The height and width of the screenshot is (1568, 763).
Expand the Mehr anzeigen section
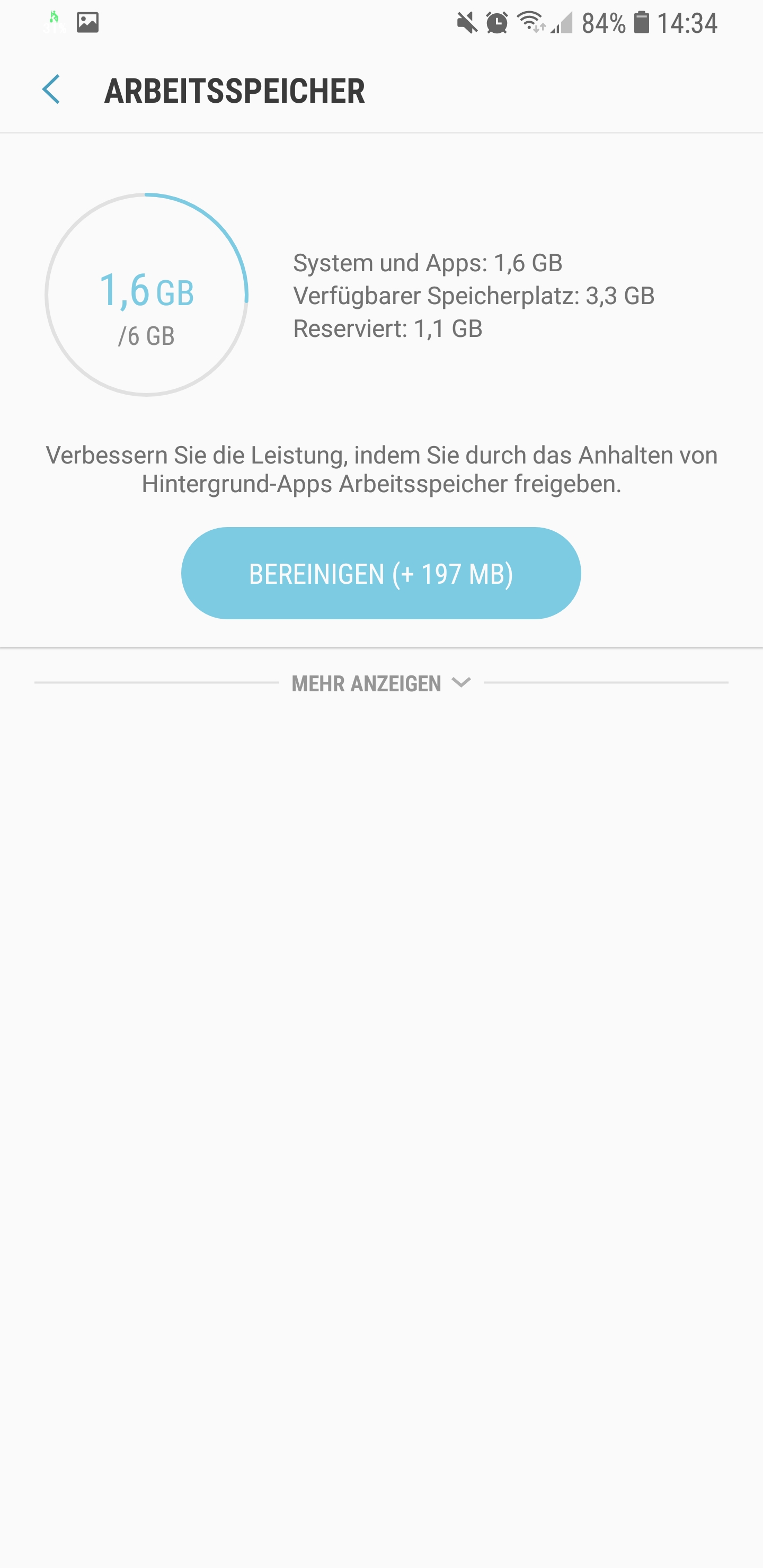click(380, 683)
